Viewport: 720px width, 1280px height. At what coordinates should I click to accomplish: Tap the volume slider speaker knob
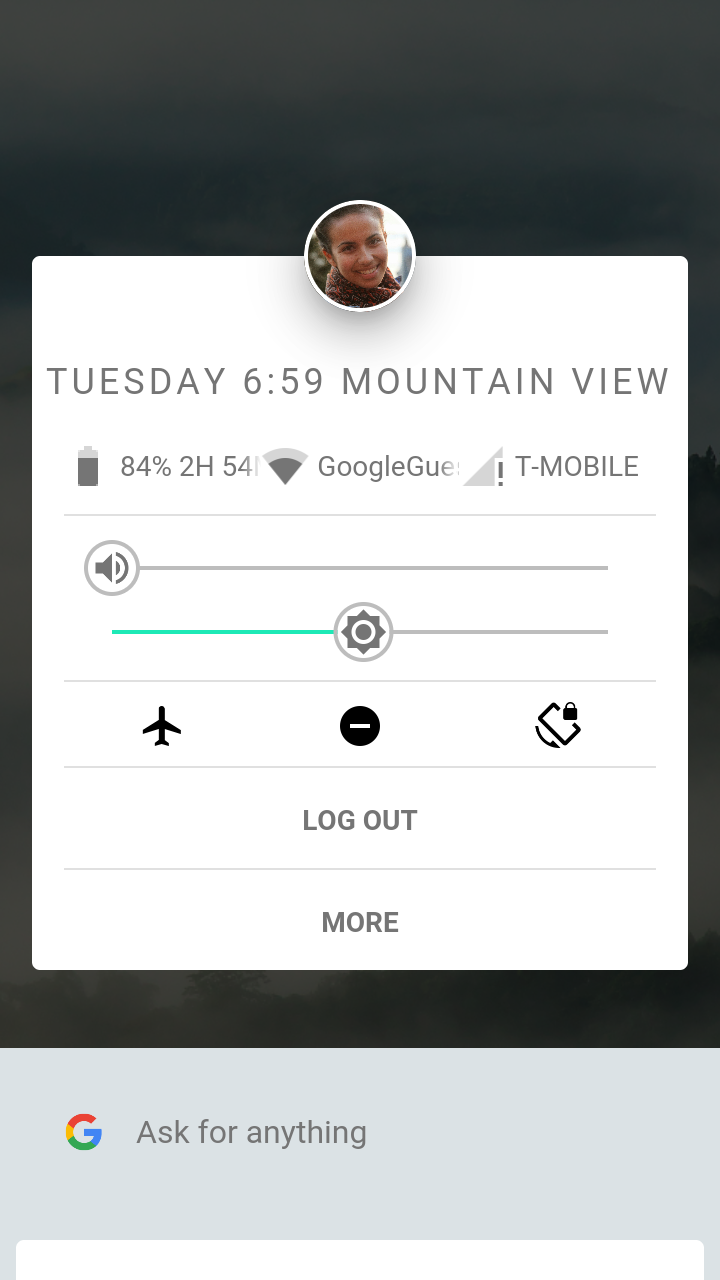click(112, 568)
